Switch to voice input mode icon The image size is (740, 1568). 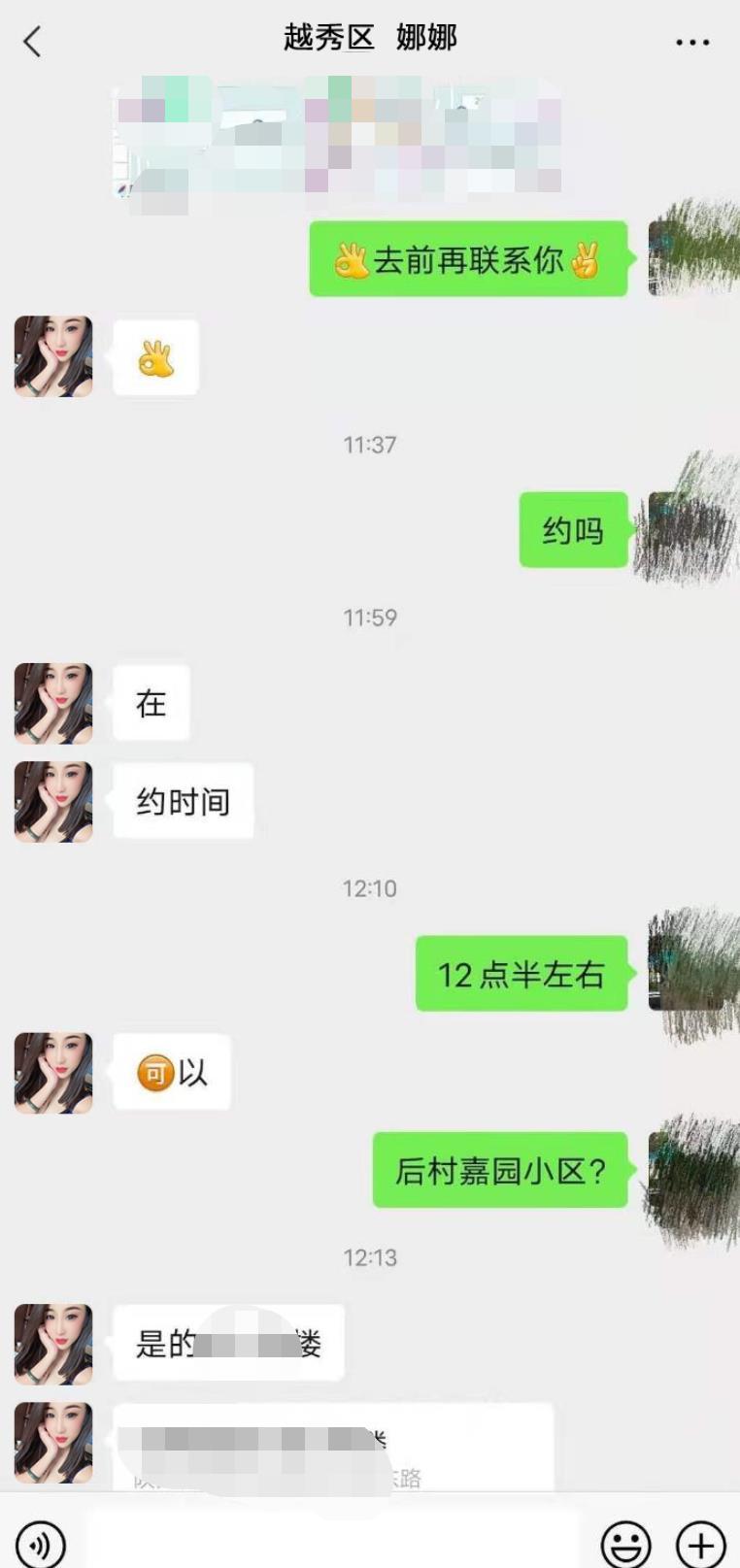[39, 1543]
